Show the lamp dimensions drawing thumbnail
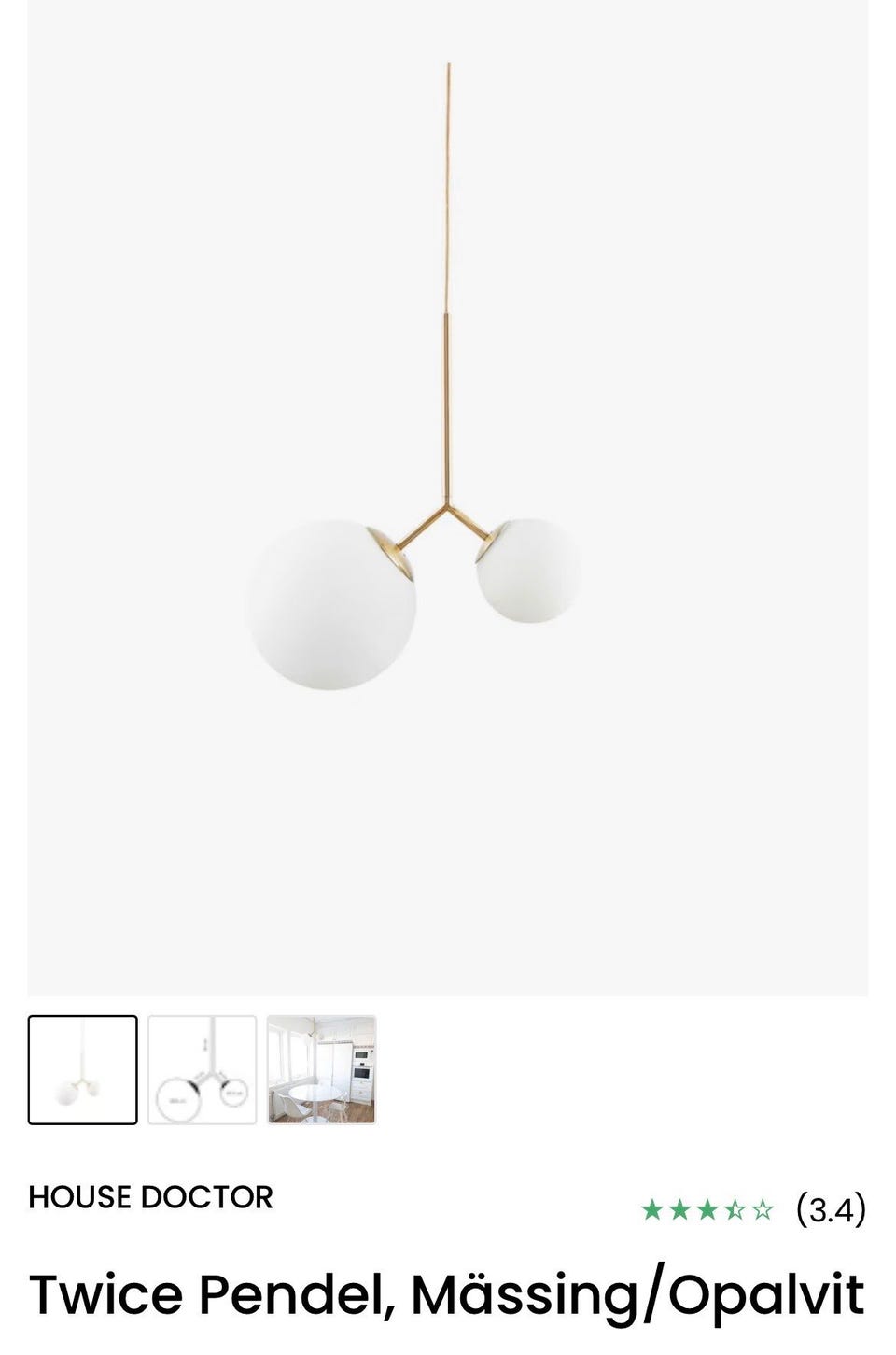 pyautogui.click(x=202, y=1070)
